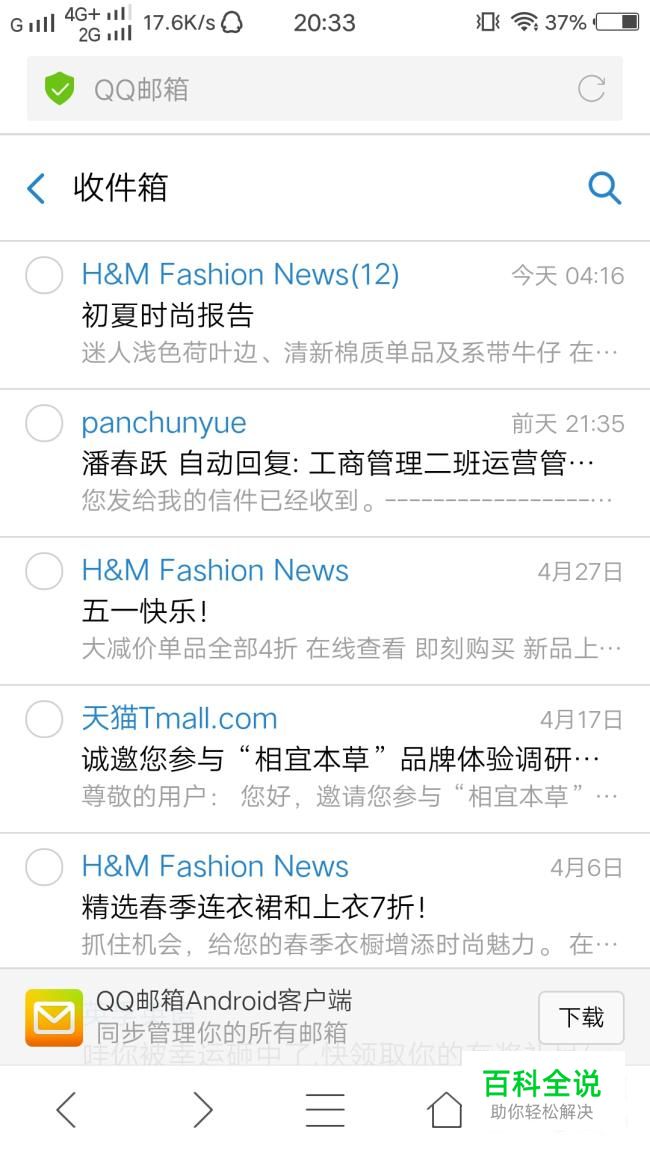Open the inbox search magnifier

[x=604, y=189]
